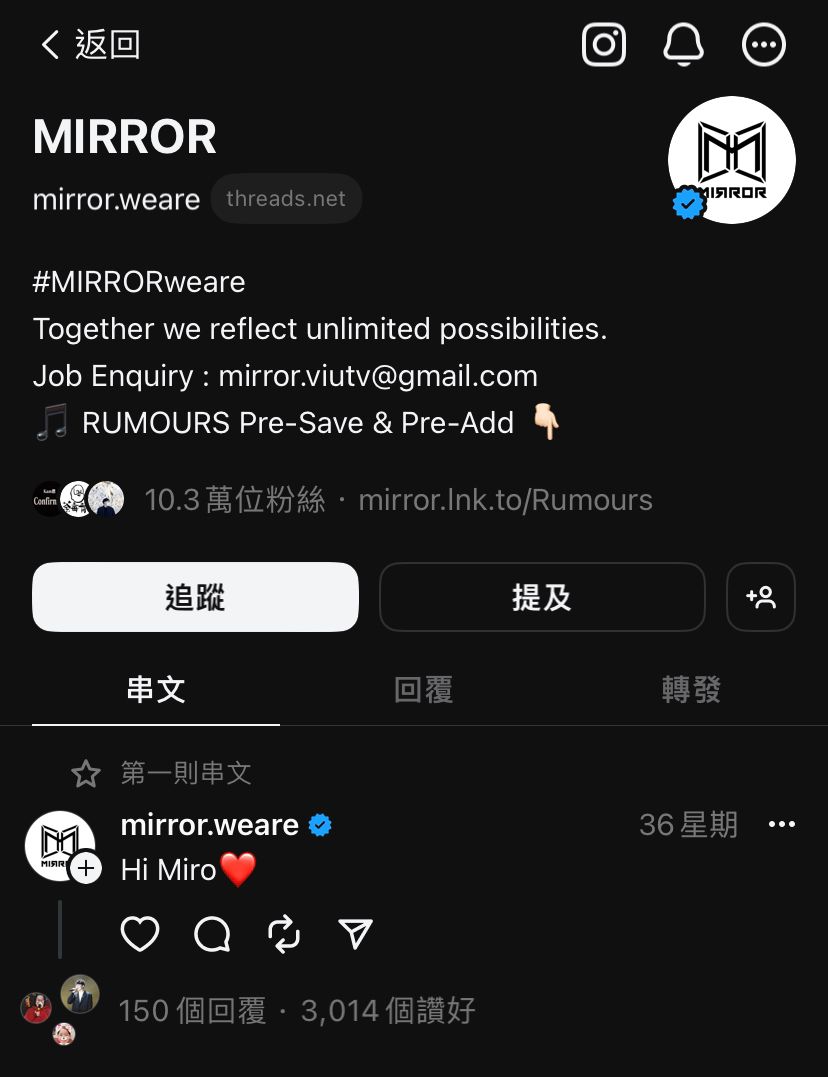Open the notifications bell
This screenshot has height=1077, width=828.
[684, 45]
